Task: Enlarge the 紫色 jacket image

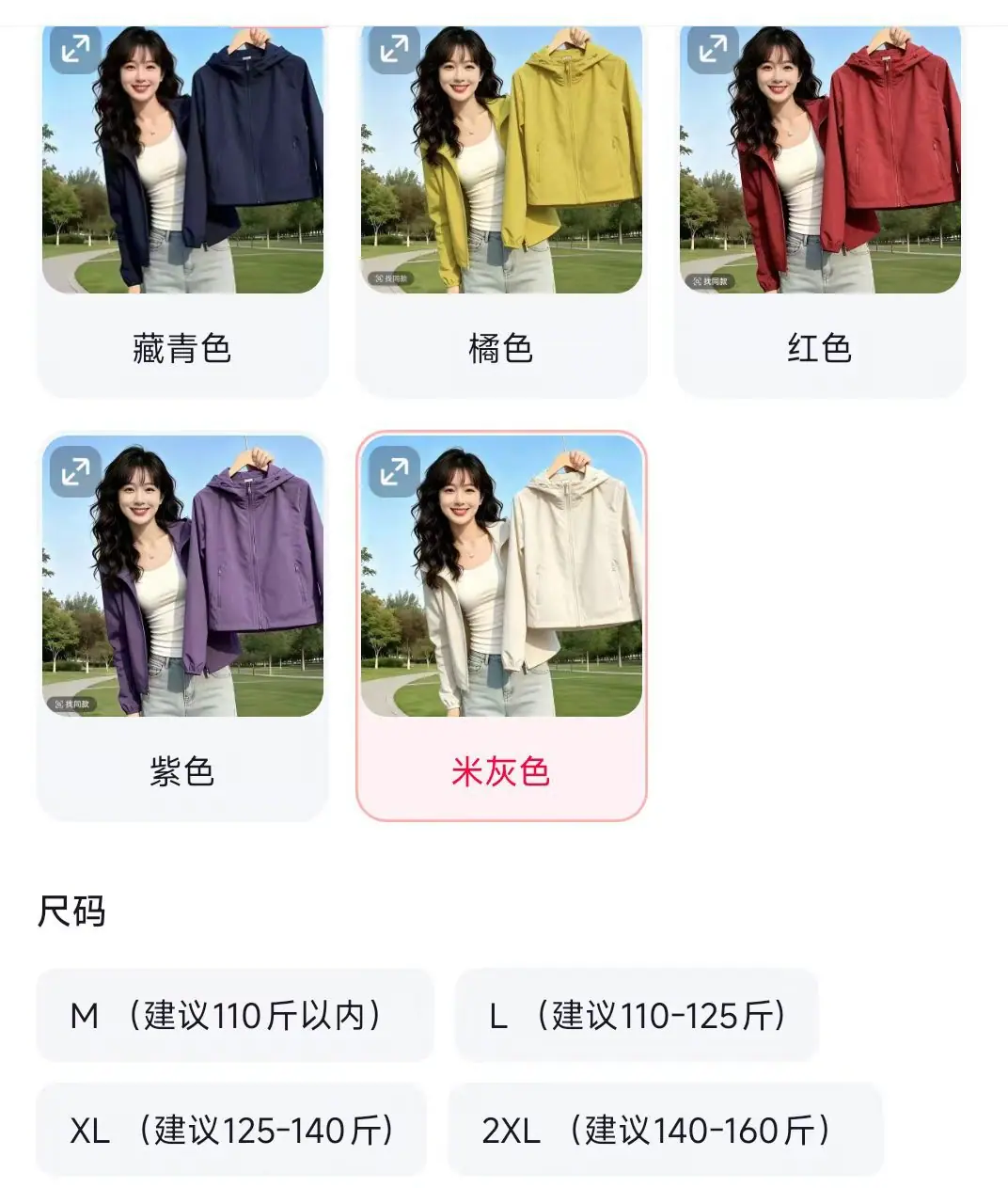Action: [x=75, y=470]
